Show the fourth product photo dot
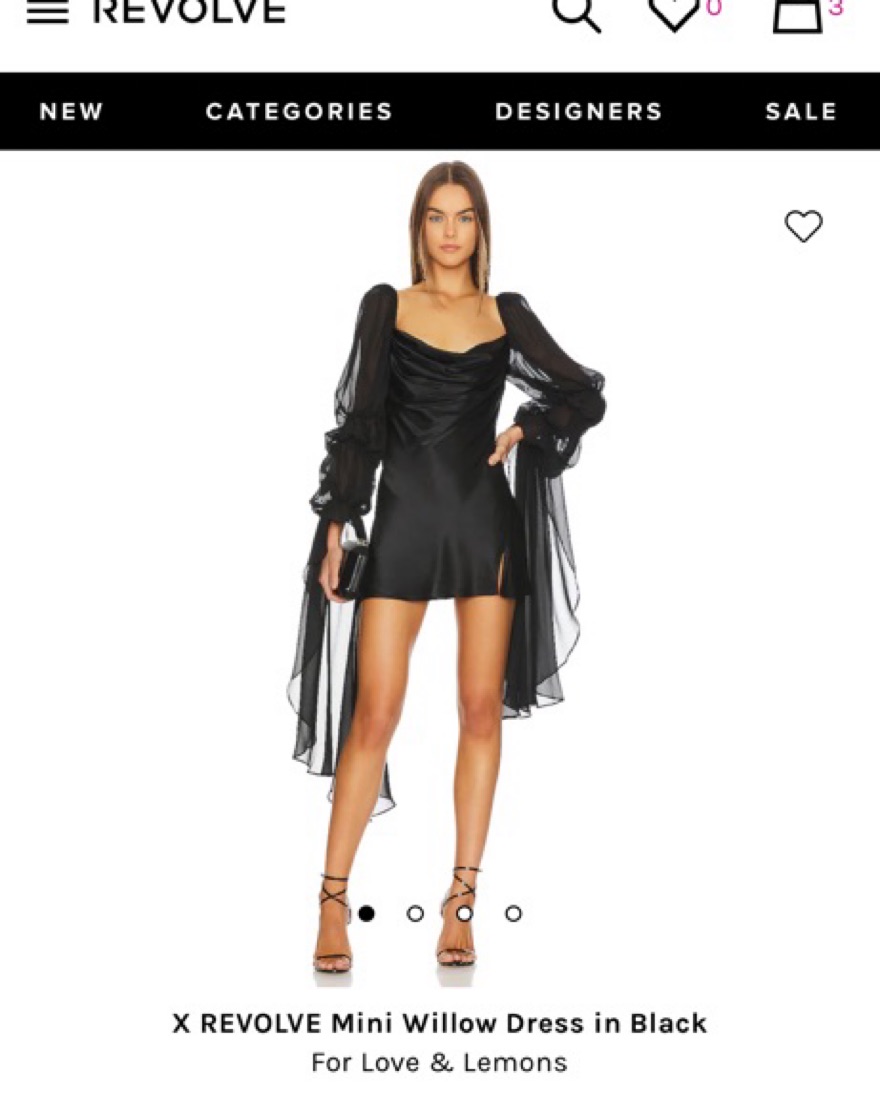This screenshot has height=1099, width=880. [513, 913]
